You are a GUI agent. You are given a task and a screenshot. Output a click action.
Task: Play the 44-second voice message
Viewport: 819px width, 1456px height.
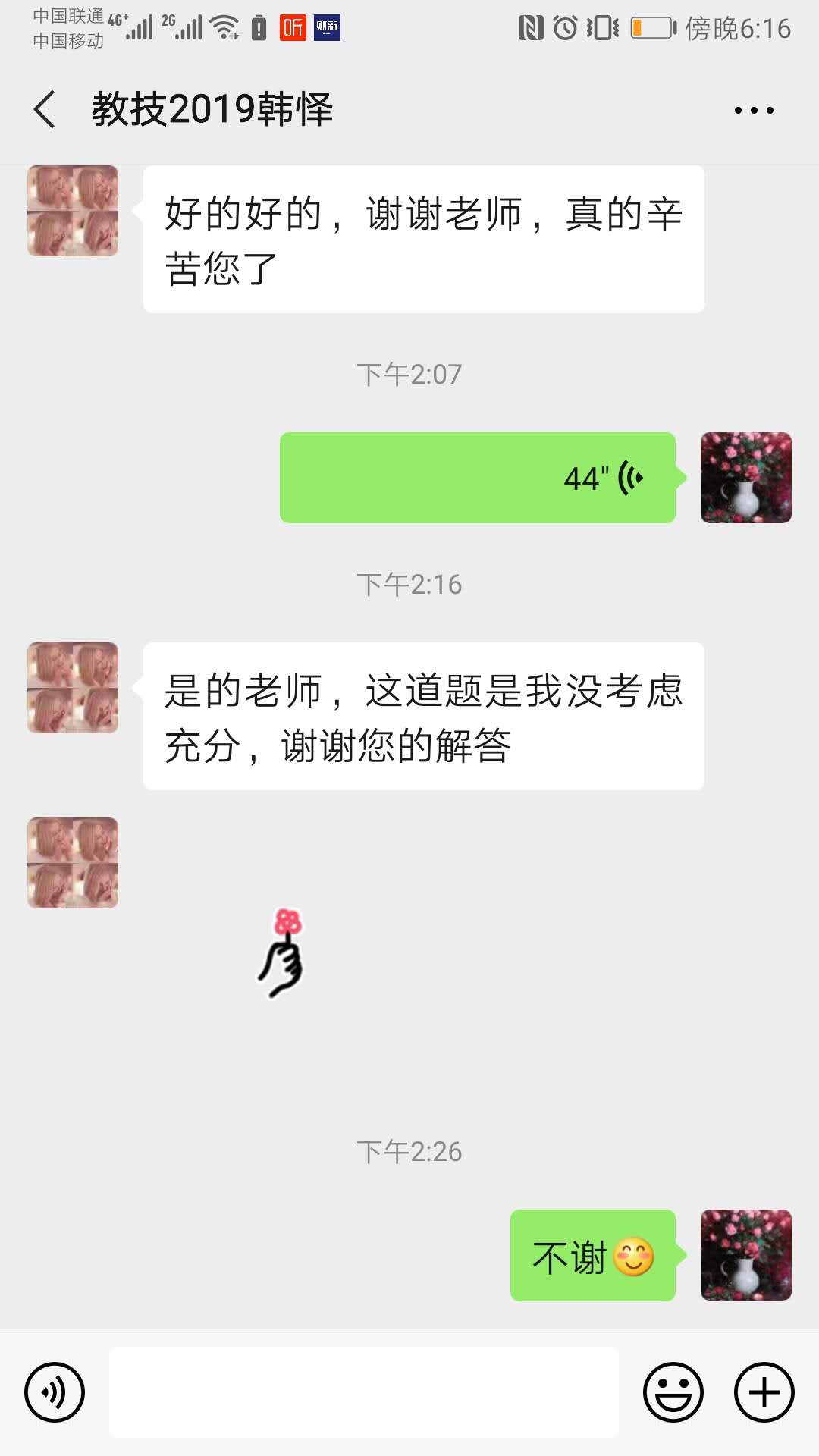[478, 478]
